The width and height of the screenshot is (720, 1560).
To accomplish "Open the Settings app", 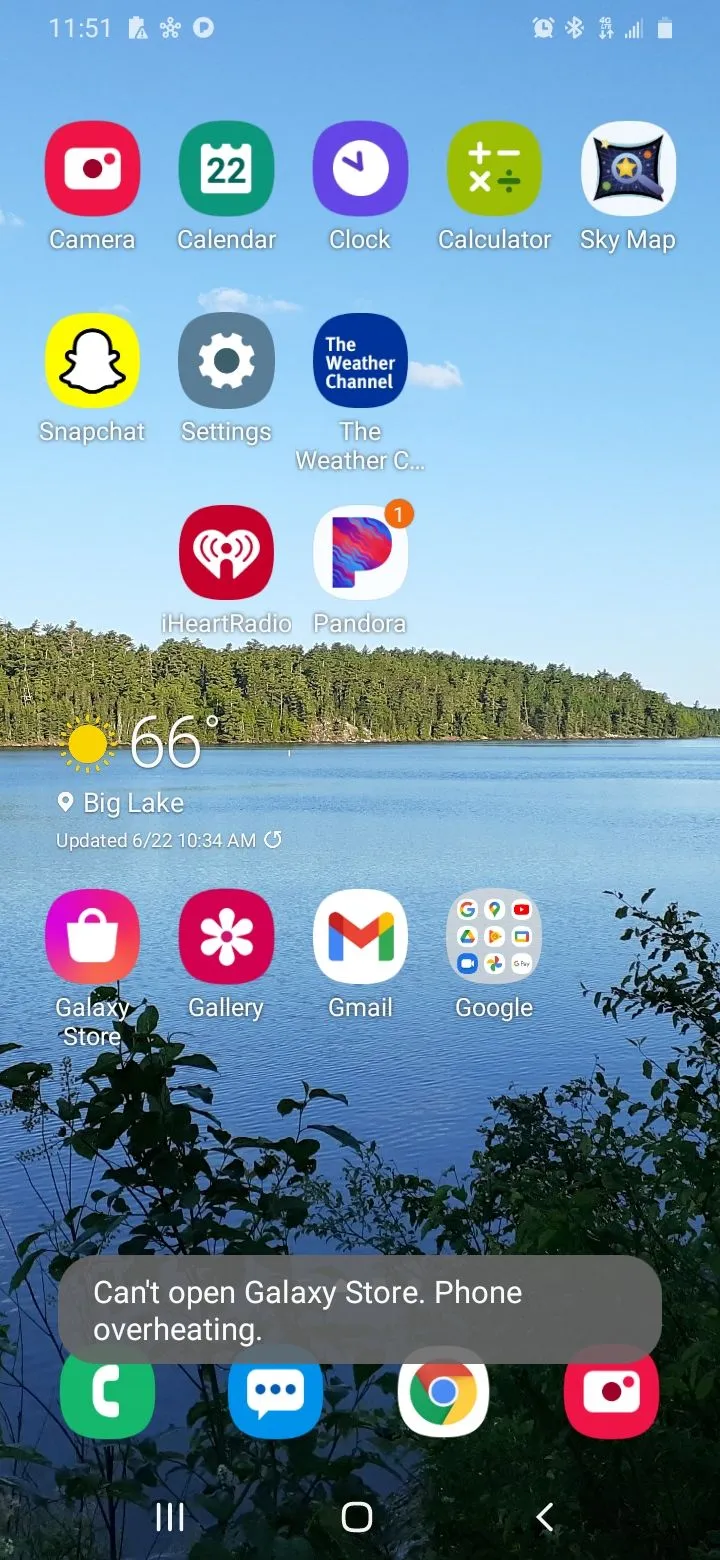I will (226, 360).
